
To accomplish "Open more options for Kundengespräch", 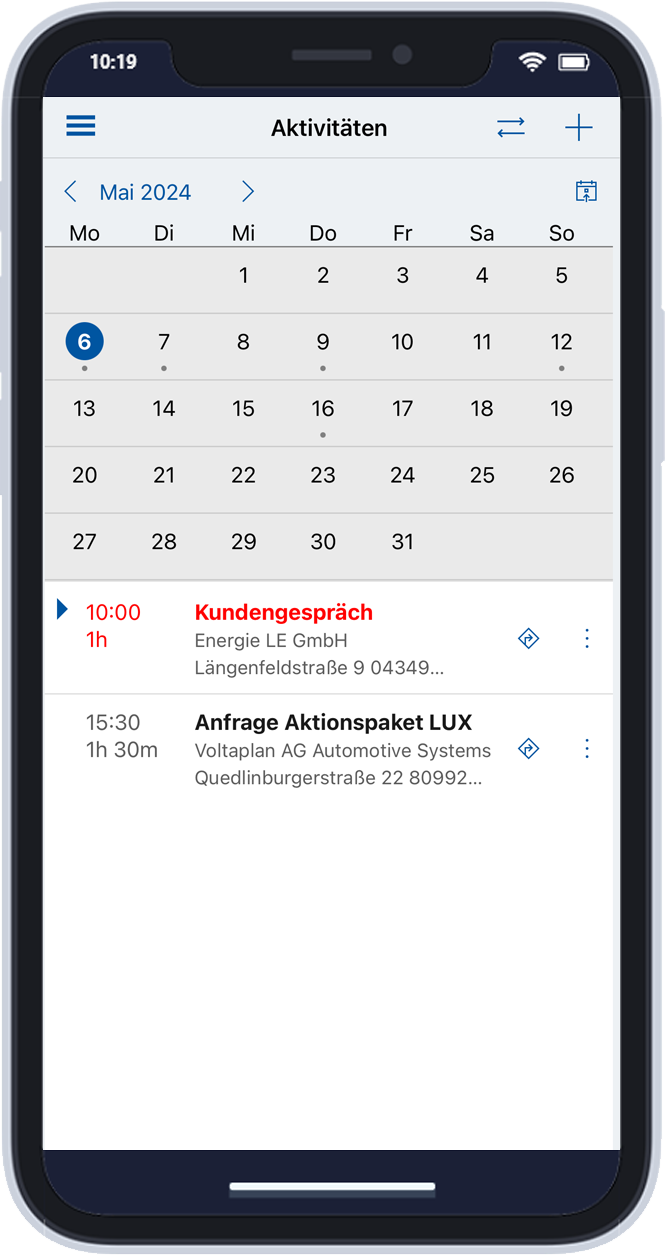I will [587, 638].
